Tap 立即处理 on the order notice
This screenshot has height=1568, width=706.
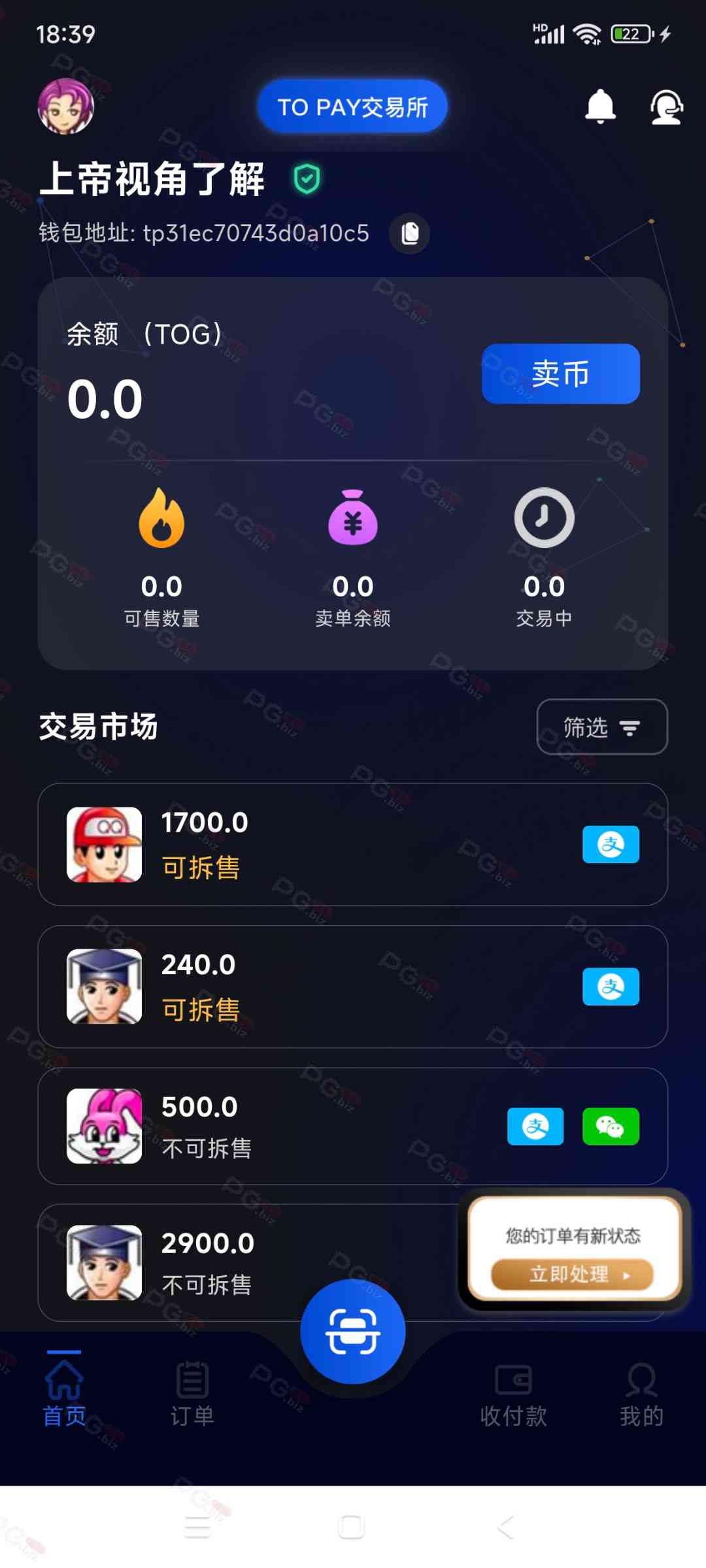[x=572, y=1274]
